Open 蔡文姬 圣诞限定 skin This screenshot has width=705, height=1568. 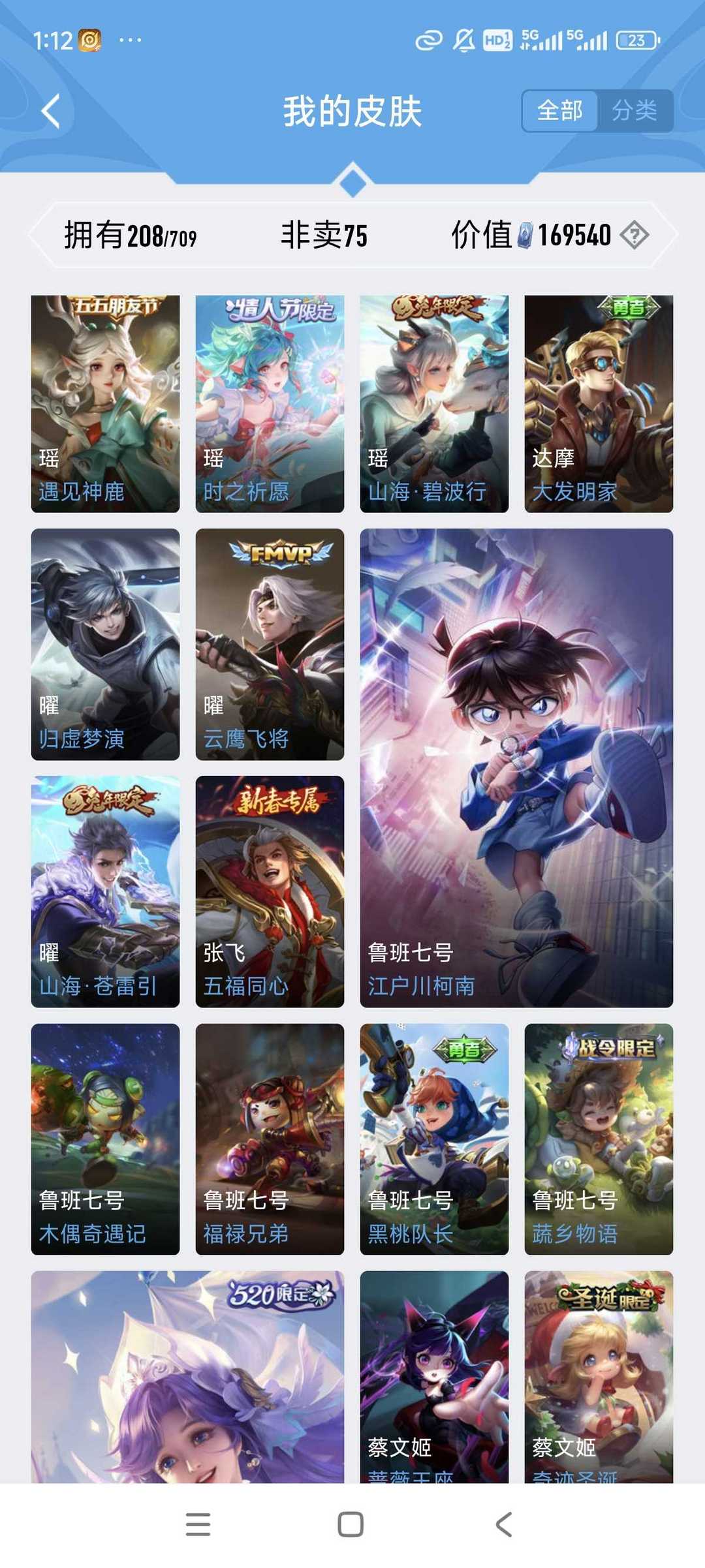point(599,1377)
